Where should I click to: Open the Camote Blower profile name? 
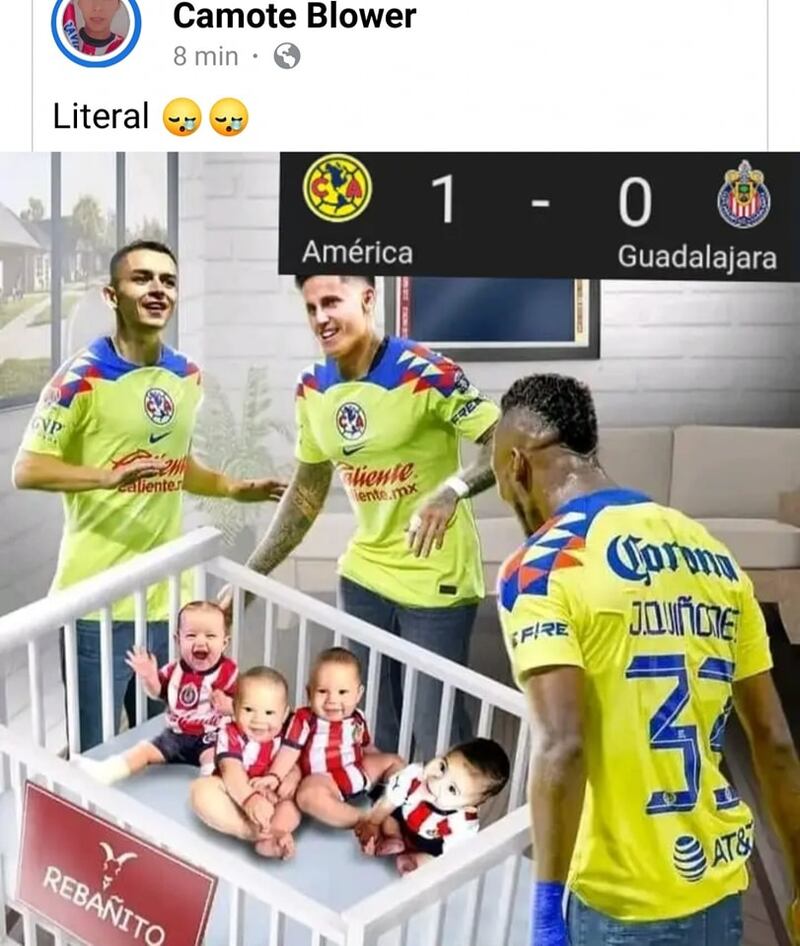pos(294,16)
